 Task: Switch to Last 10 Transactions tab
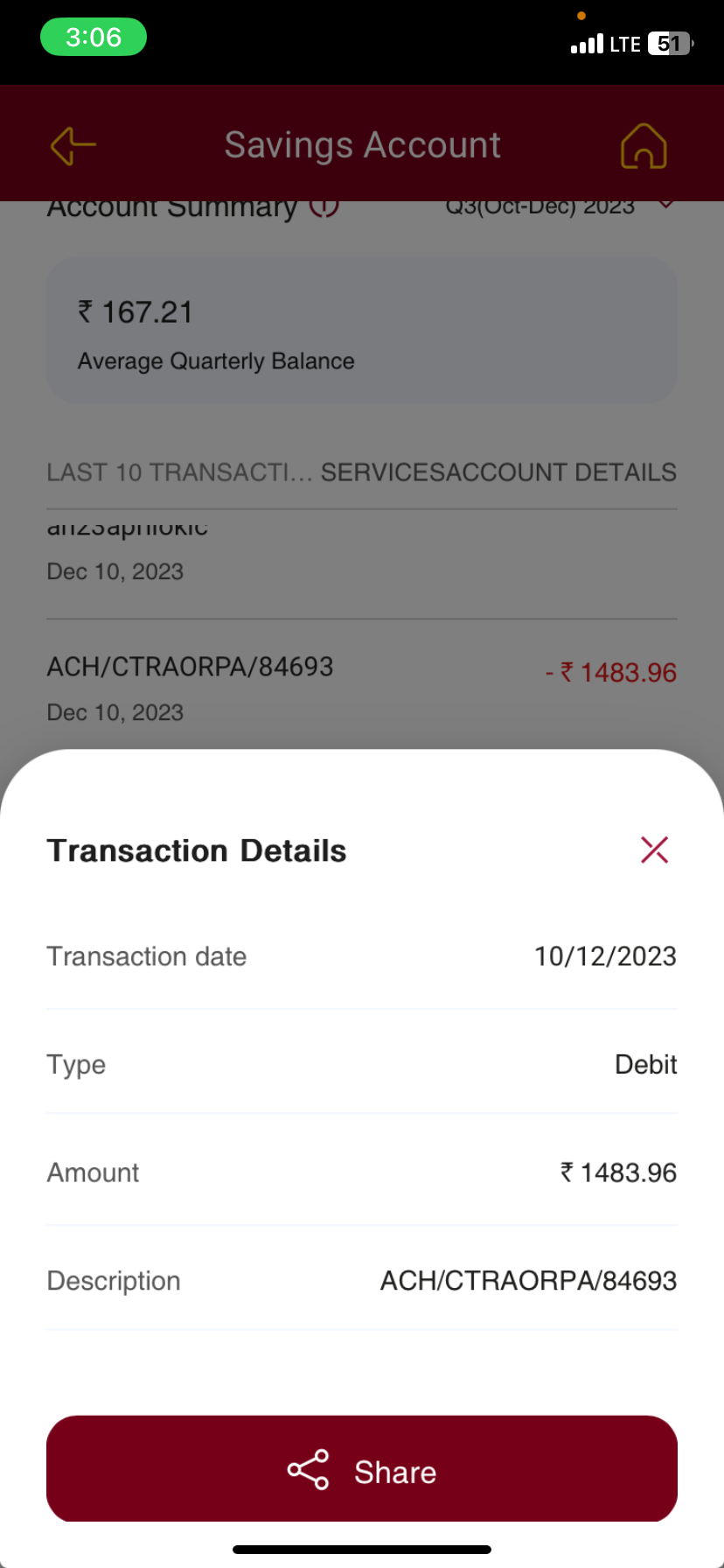[179, 472]
